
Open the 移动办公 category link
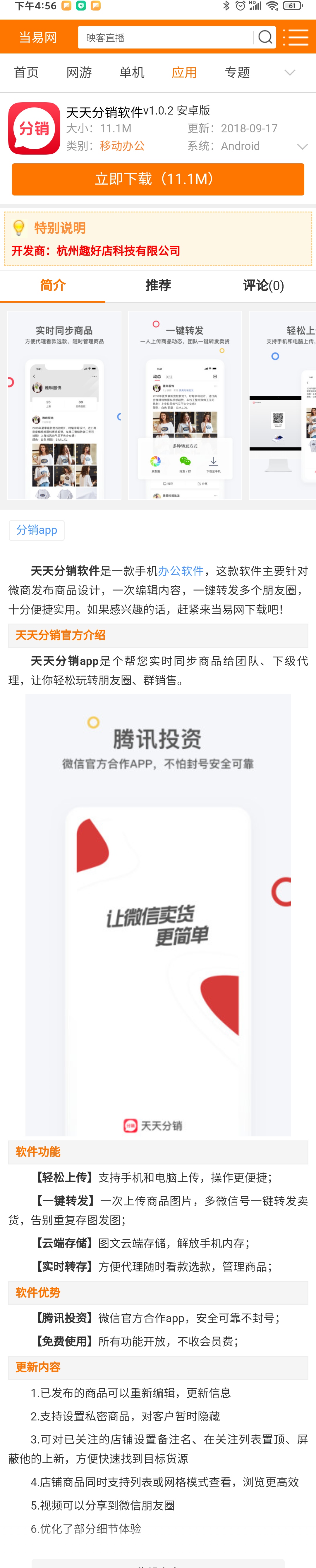(x=122, y=146)
